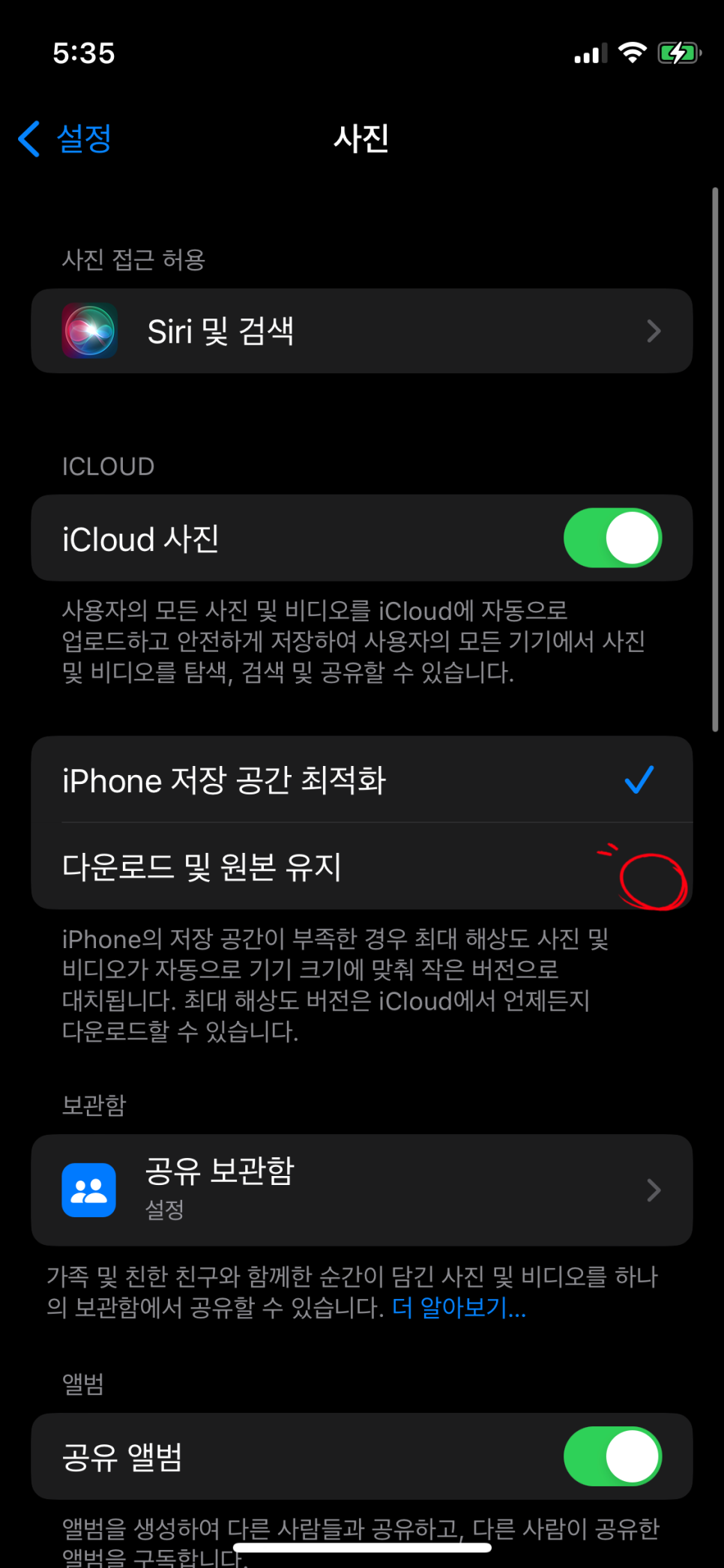Viewport: 724px width, 1568px height.
Task: Go back to 설정
Action: (65, 139)
